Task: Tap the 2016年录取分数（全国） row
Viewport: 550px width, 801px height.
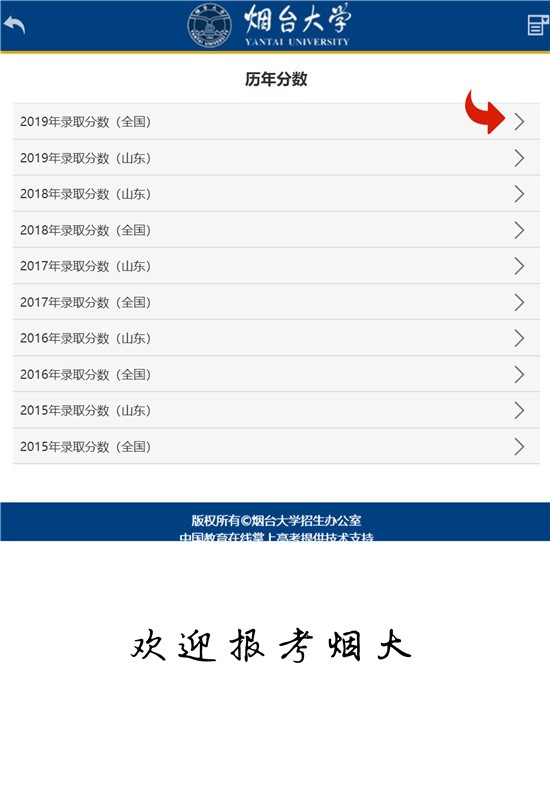Action: [276, 374]
